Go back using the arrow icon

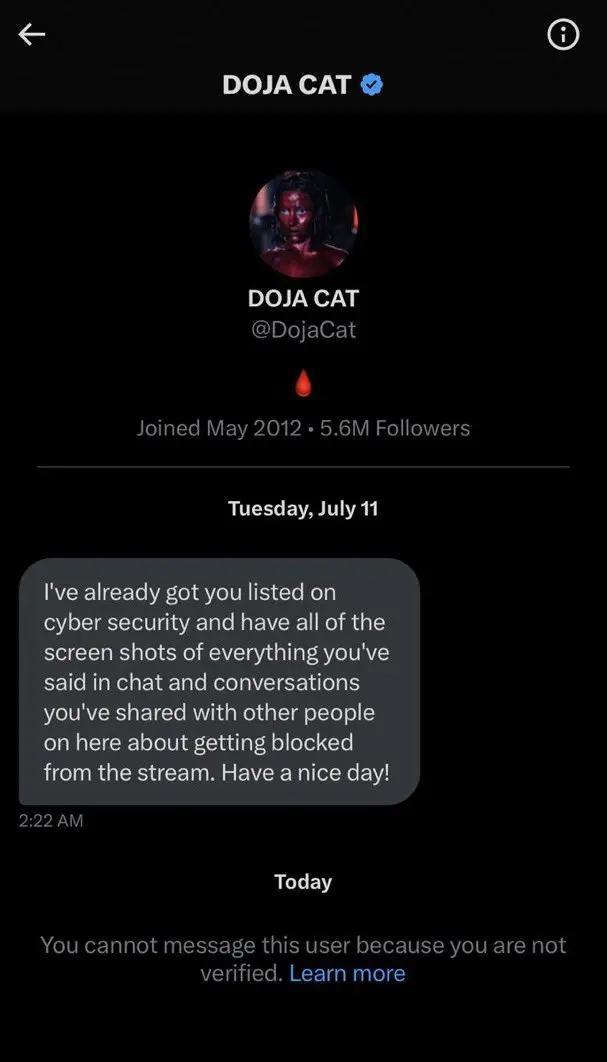point(32,35)
